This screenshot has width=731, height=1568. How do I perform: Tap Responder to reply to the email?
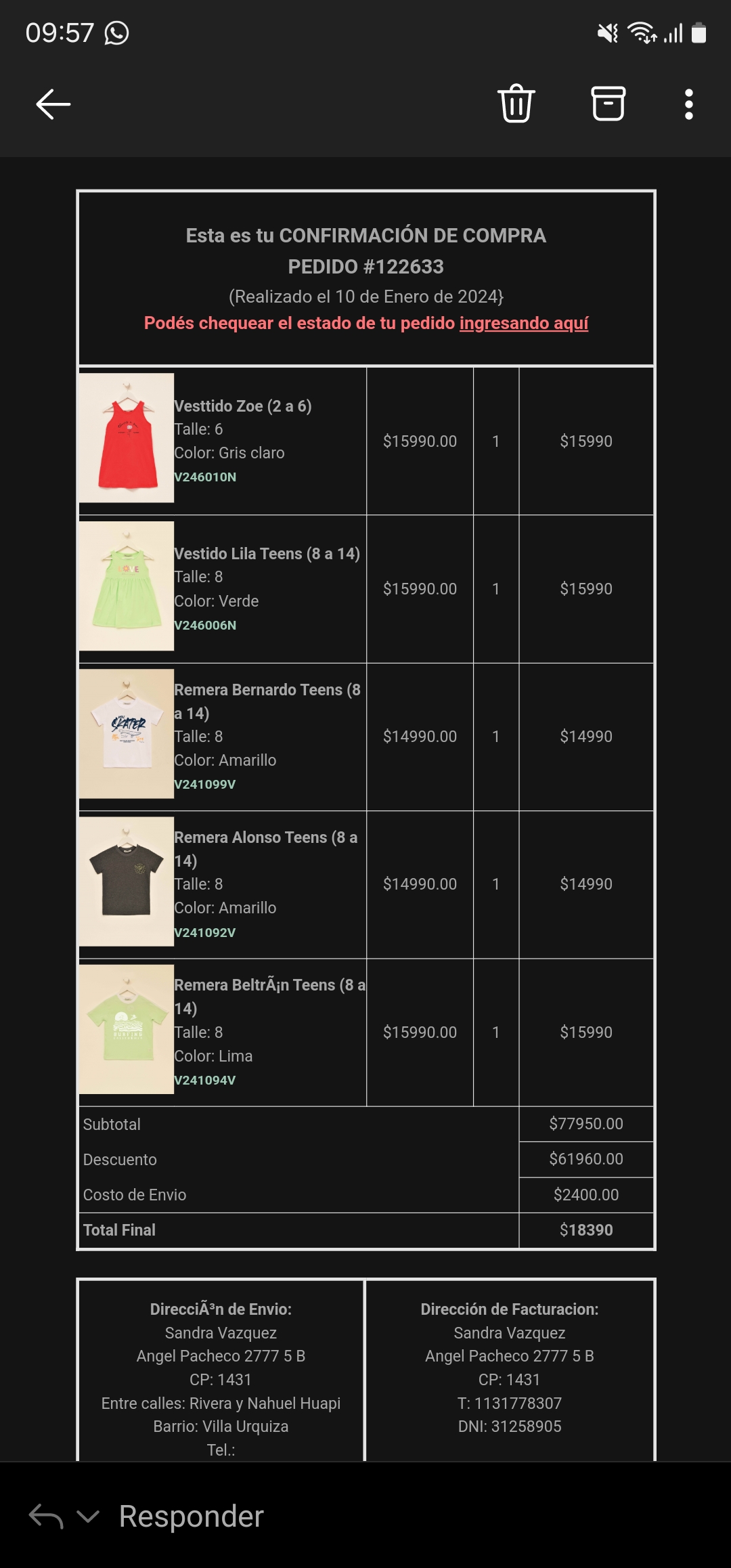[191, 1517]
